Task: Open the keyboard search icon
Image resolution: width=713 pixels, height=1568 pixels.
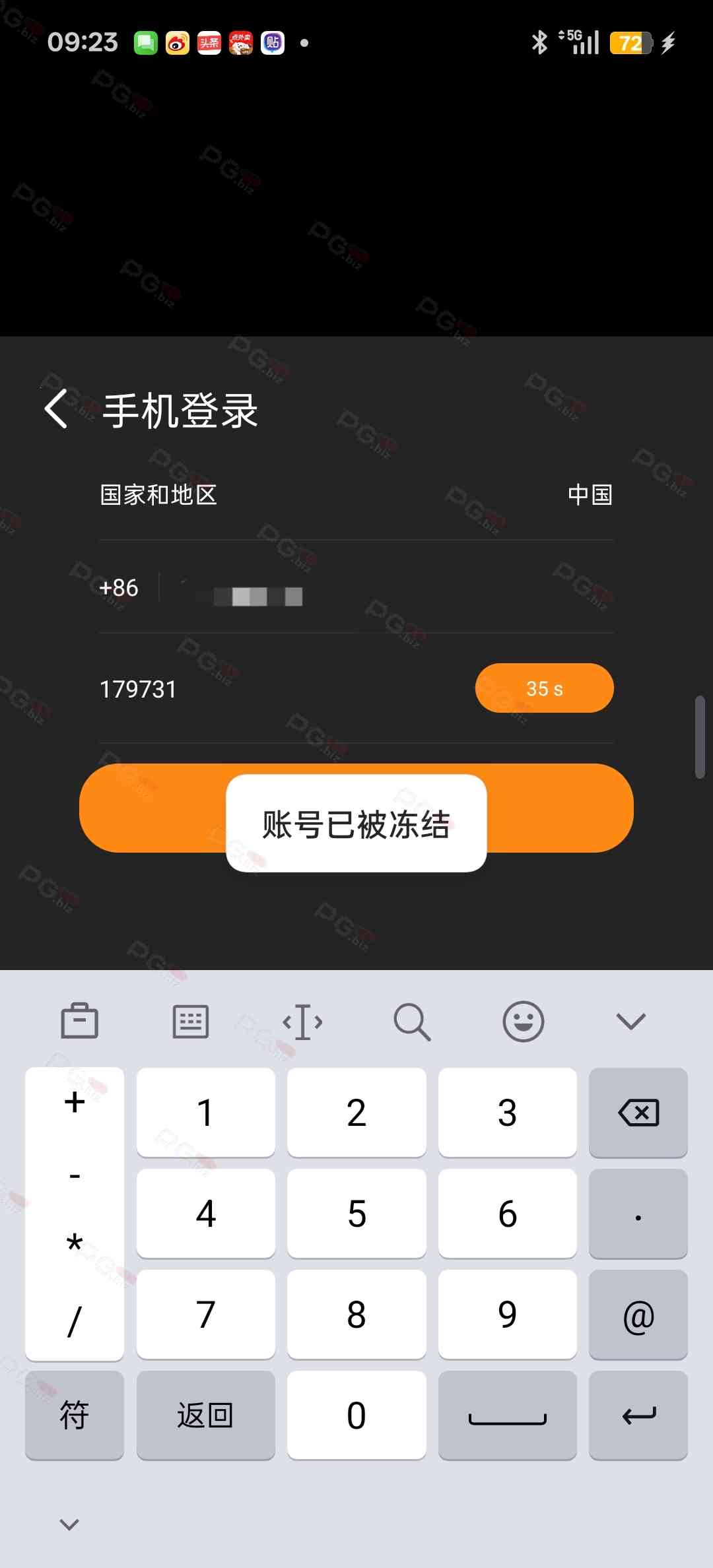Action: 412,1022
